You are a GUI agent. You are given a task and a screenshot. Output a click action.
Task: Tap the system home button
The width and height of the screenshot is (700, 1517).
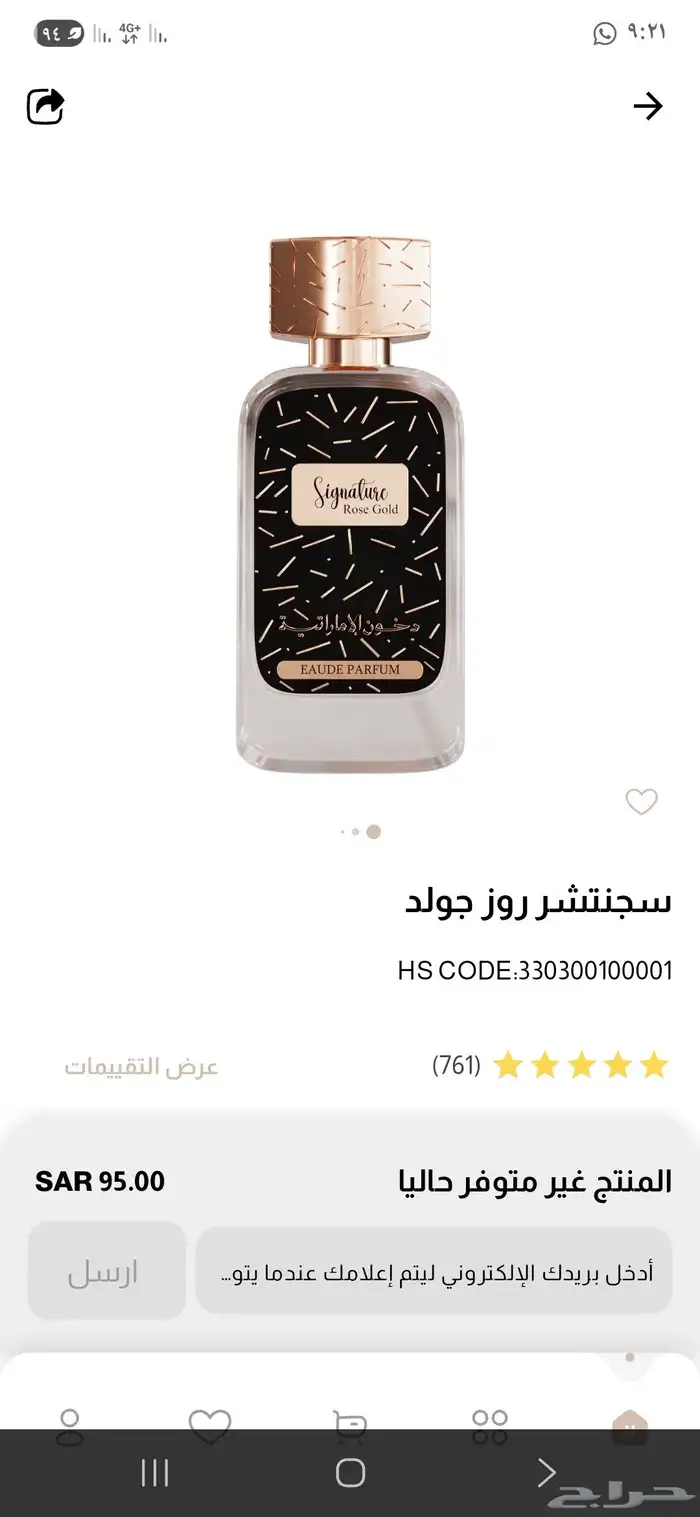350,1472
